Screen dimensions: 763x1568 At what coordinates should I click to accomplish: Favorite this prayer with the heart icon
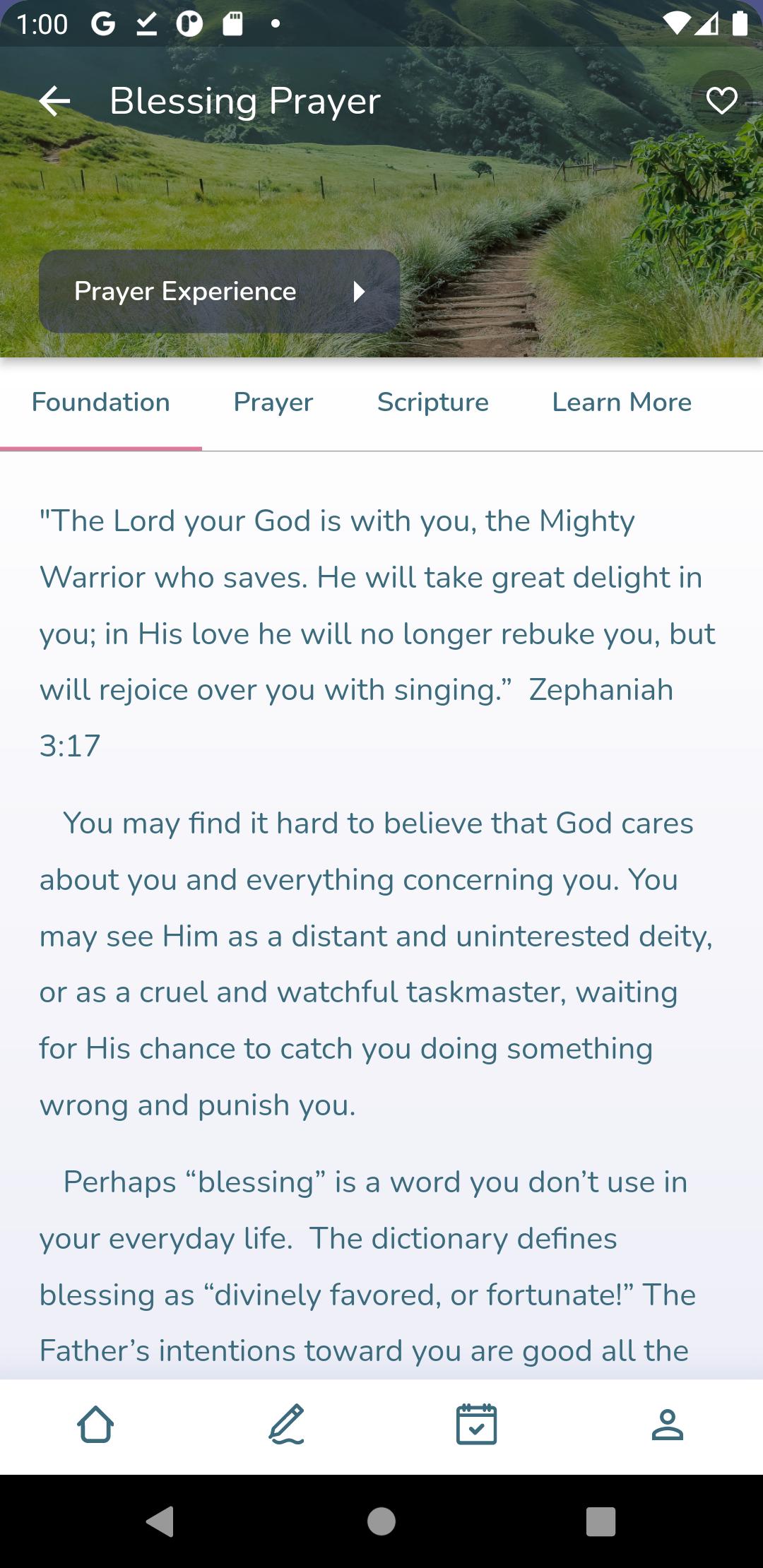click(x=721, y=101)
